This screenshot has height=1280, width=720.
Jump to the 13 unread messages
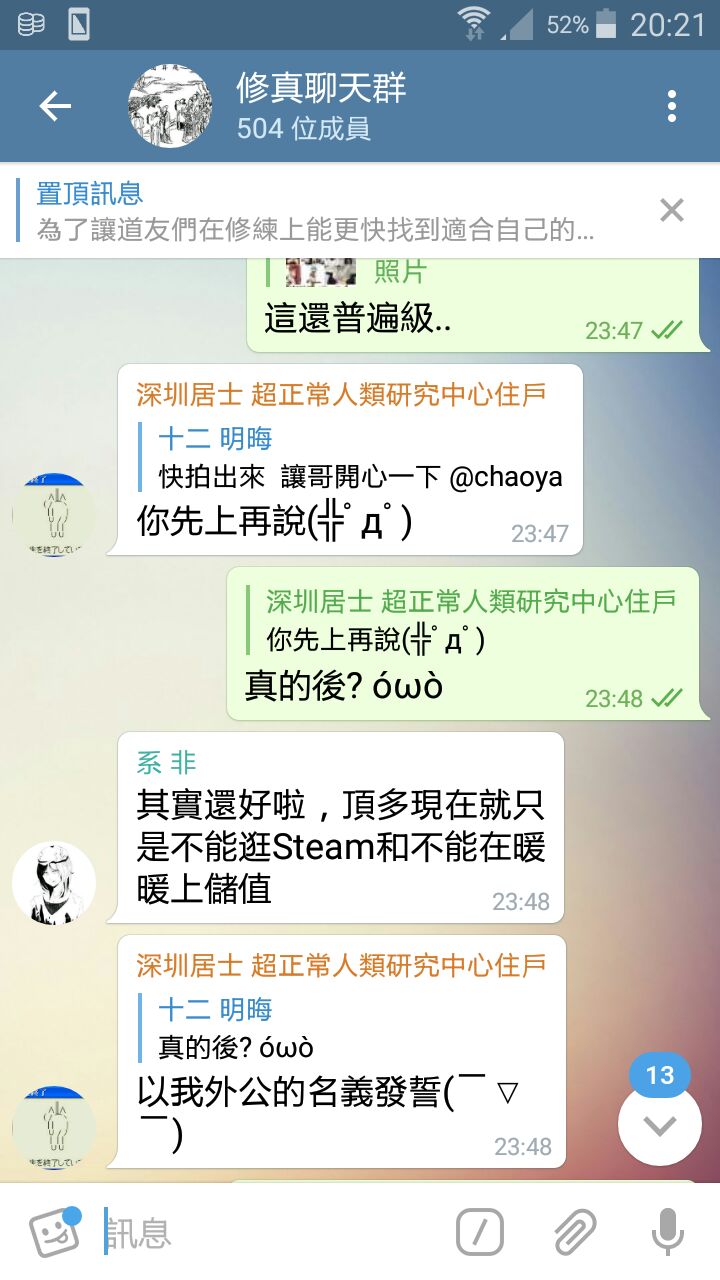pos(659,1122)
